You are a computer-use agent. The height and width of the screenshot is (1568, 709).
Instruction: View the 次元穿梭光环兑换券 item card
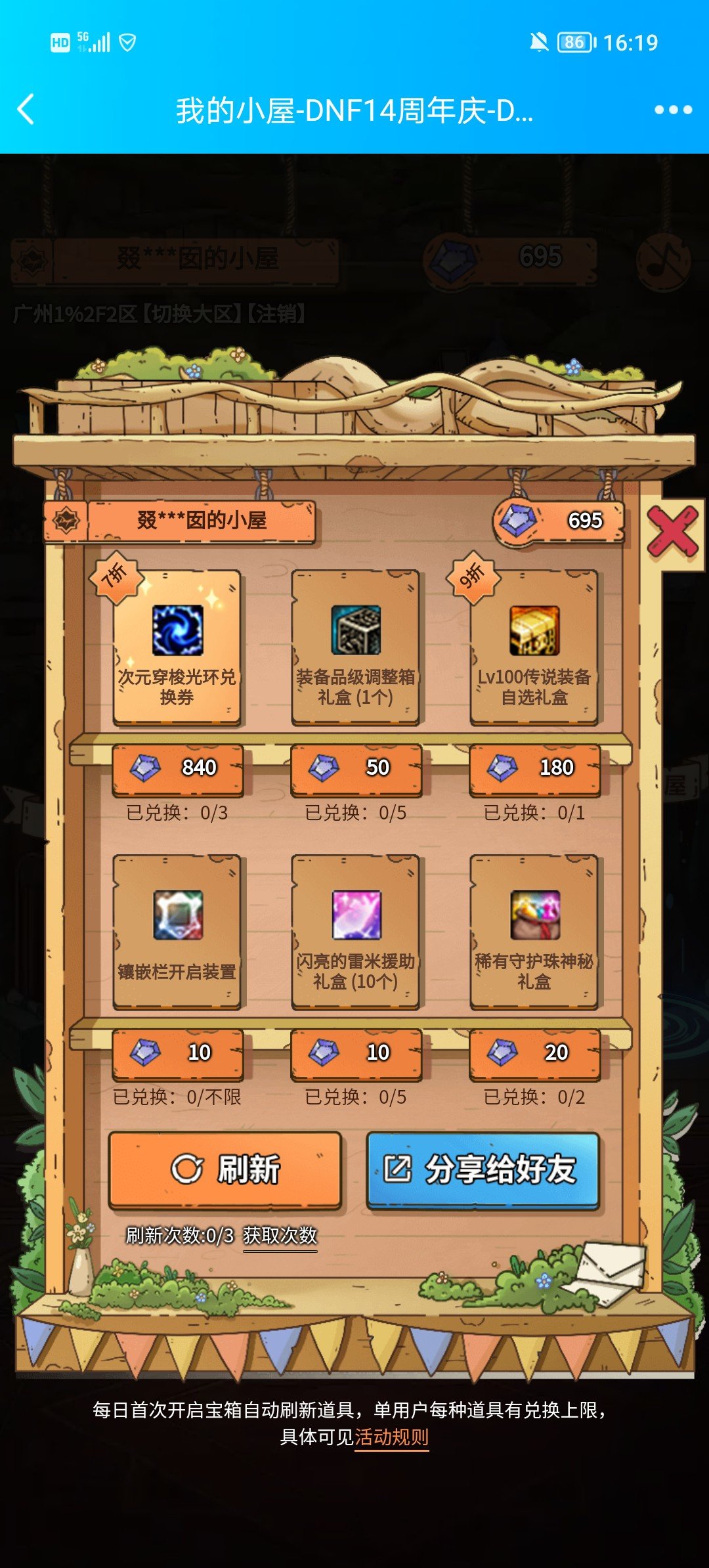click(177, 648)
